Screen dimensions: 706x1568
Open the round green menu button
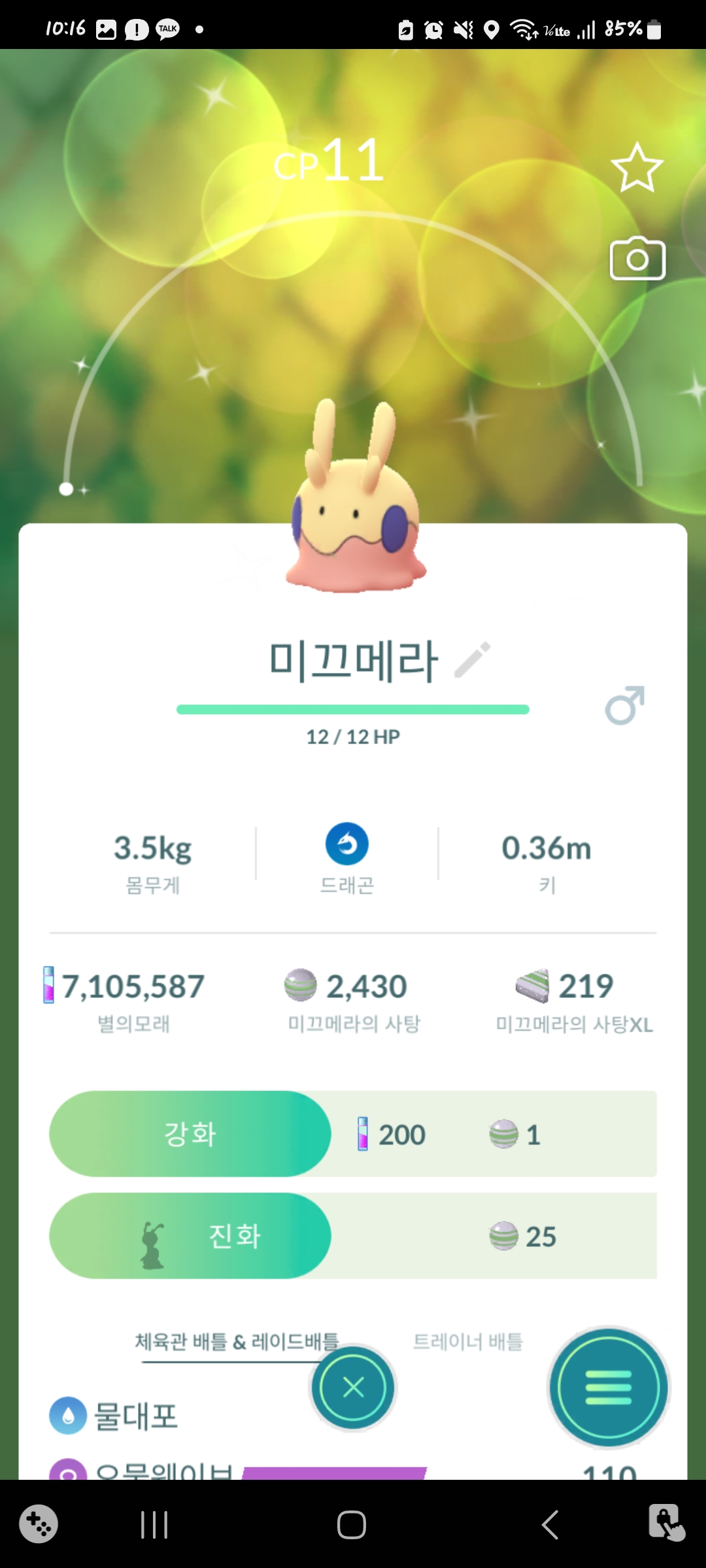click(608, 1386)
